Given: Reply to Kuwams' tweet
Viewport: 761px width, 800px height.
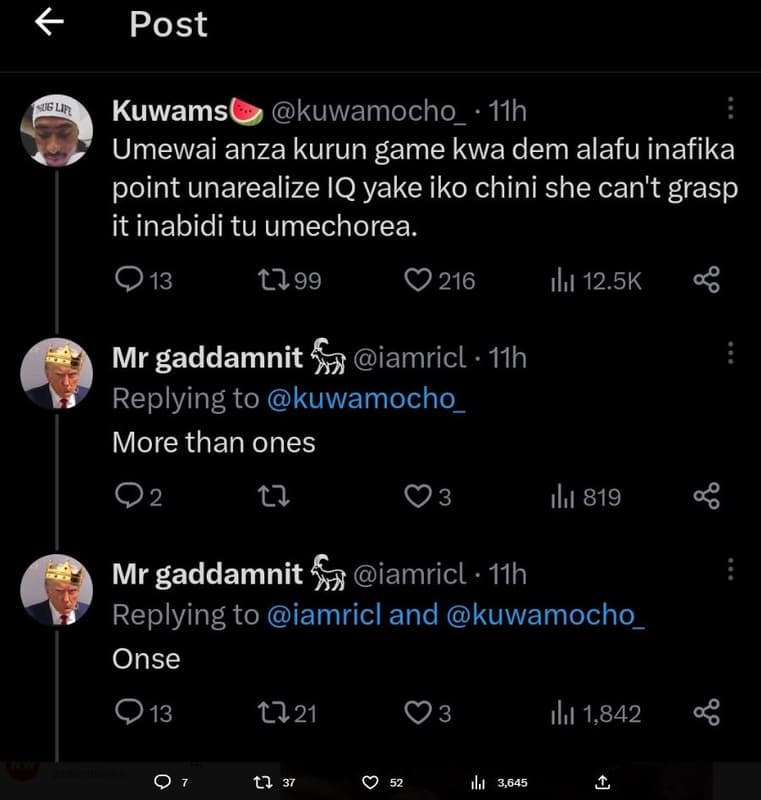Looking at the screenshot, I should coord(131,281).
